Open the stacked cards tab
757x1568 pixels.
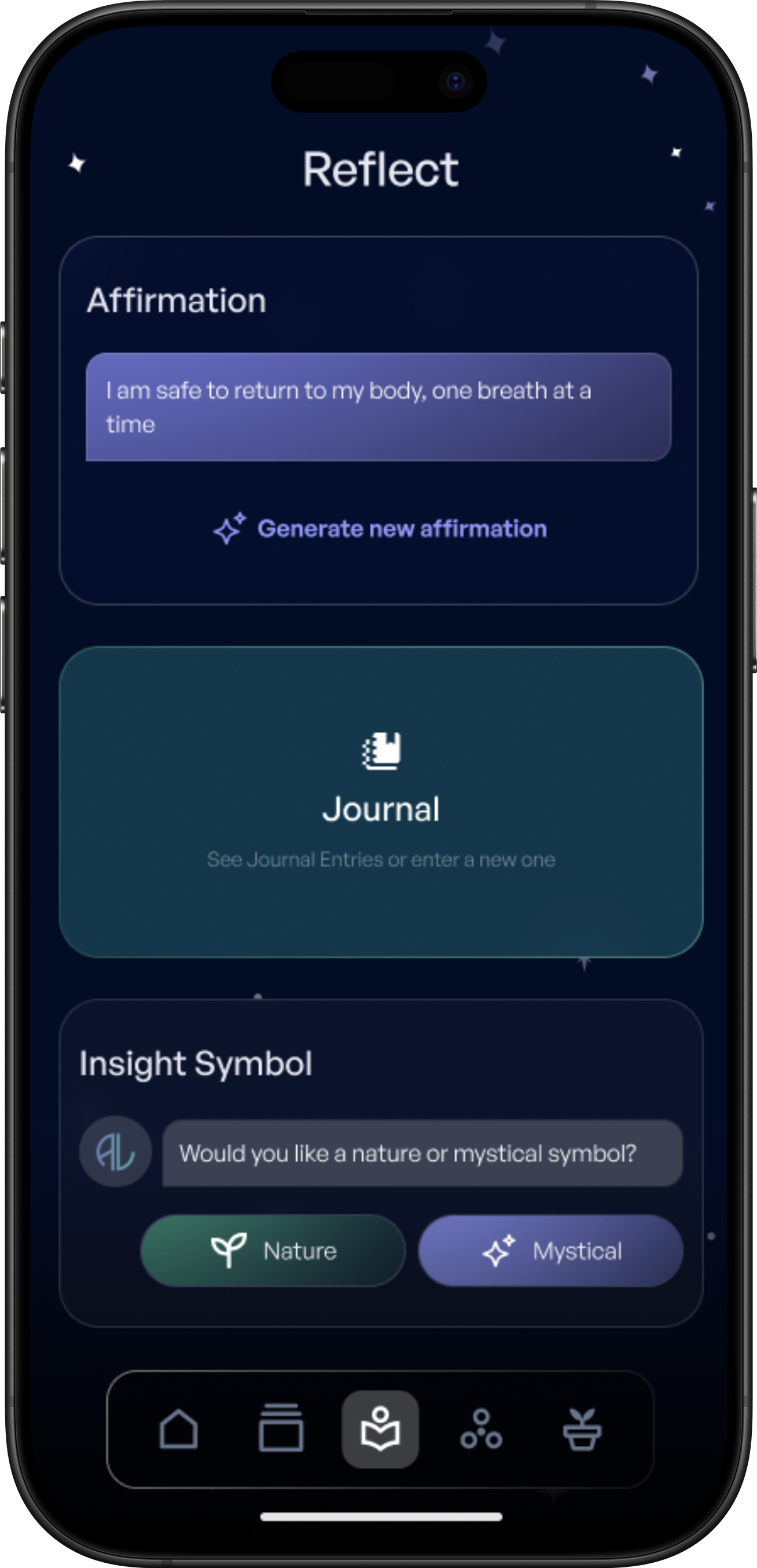281,1429
